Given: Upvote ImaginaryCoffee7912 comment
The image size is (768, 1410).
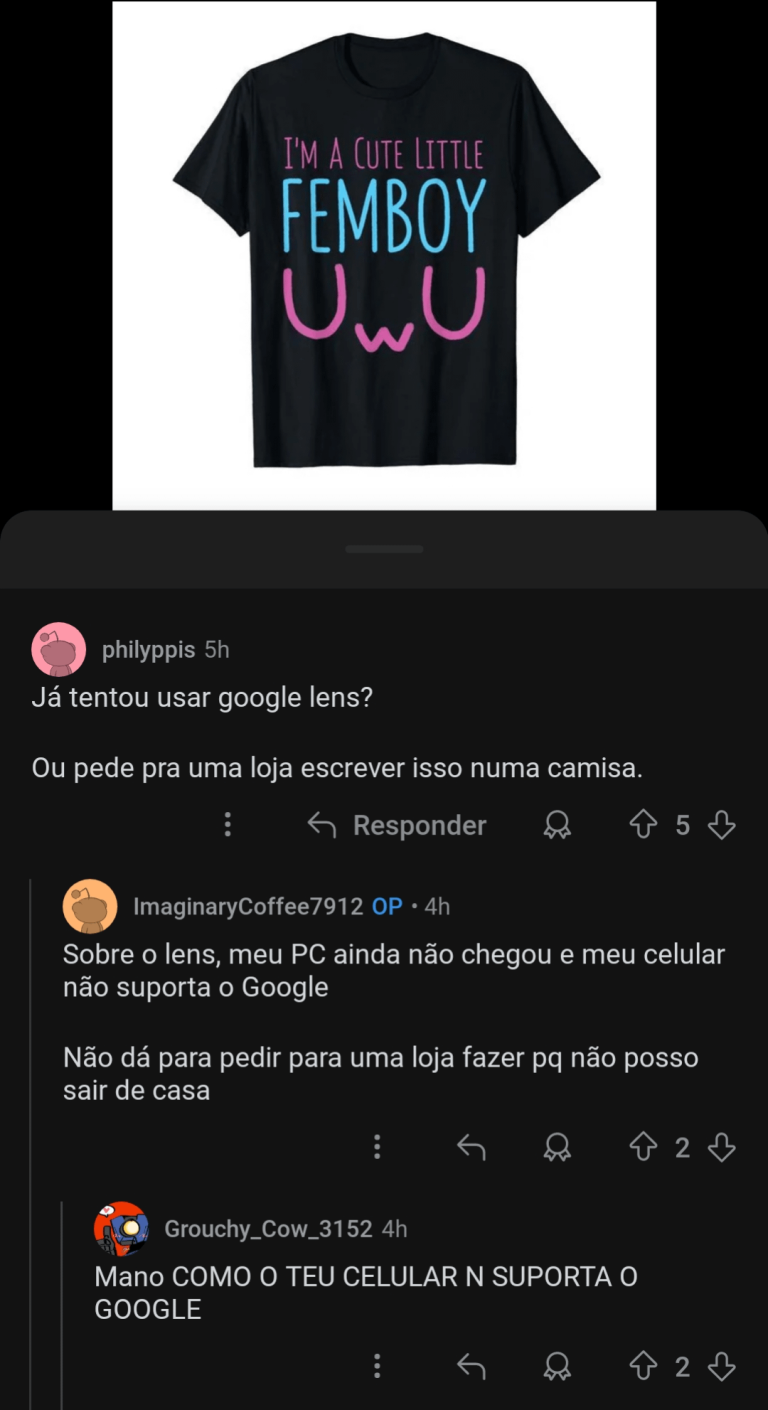Looking at the screenshot, I should [x=642, y=1147].
